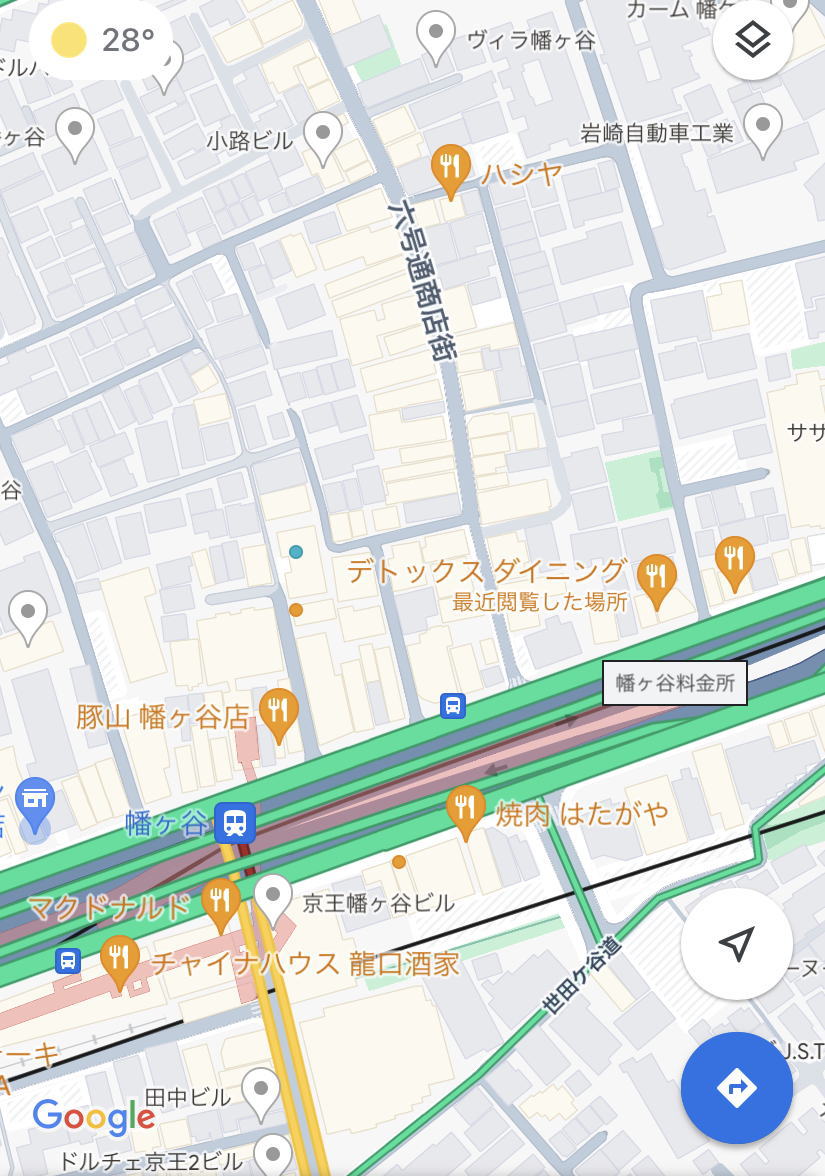Select チャイナハウス 龍口酒家 marker
This screenshot has height=1176, width=825.
[x=120, y=961]
